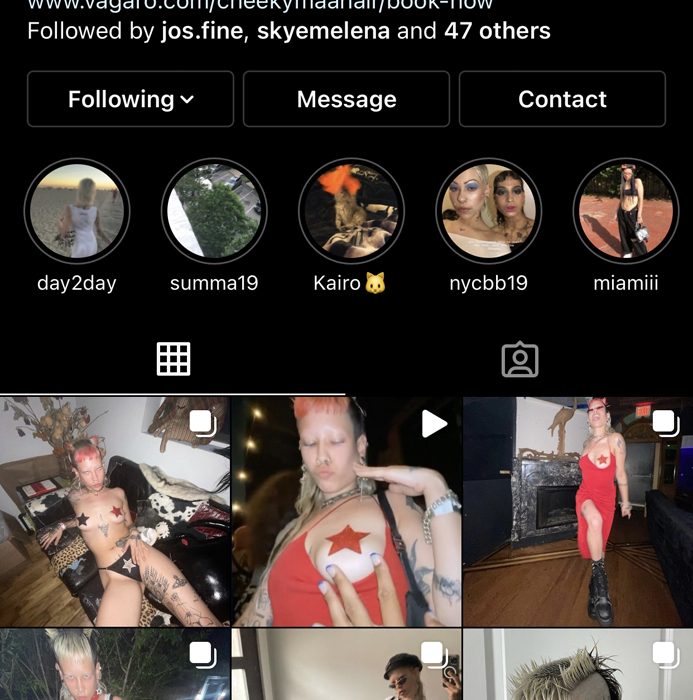Open the post on the leopard print couch

click(x=114, y=511)
